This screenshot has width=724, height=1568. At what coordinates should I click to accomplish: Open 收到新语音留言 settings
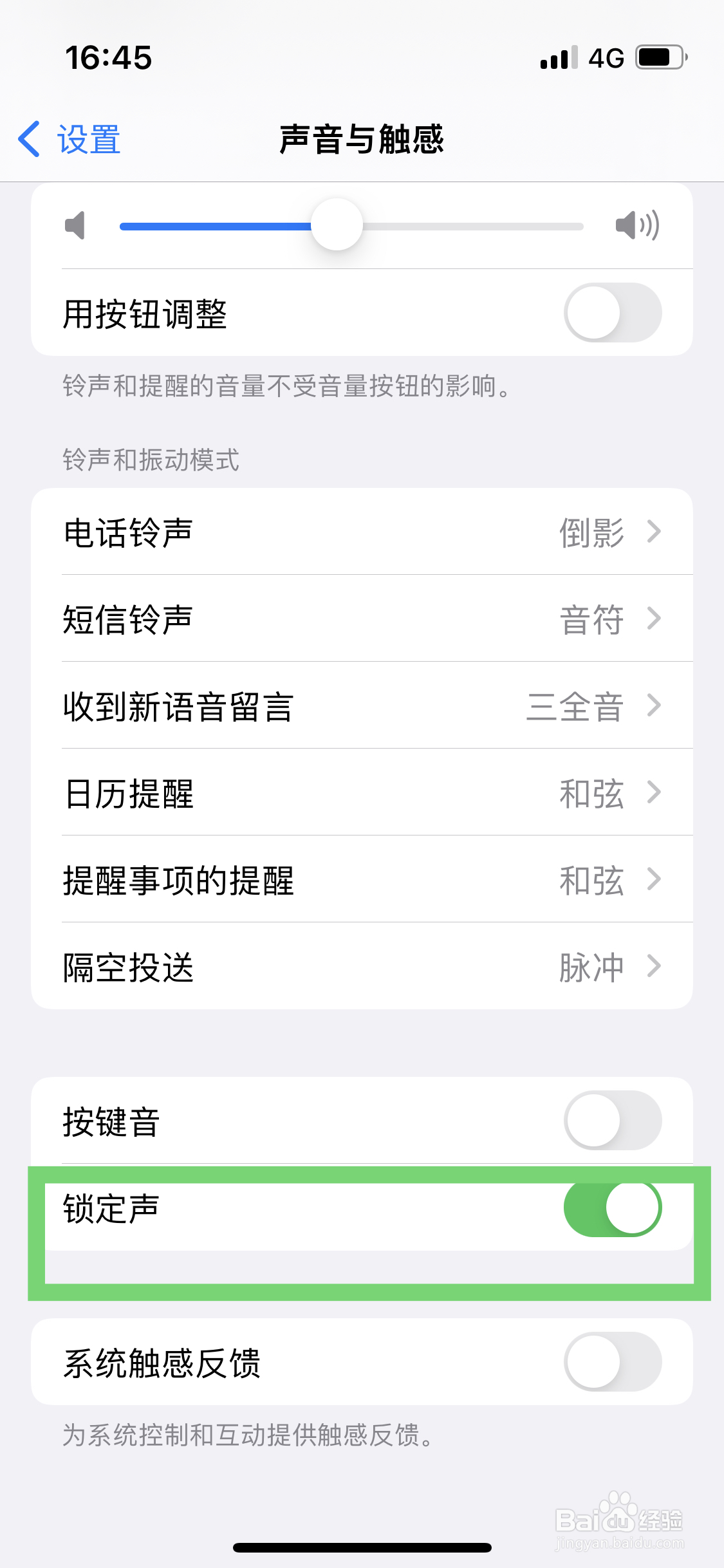(x=362, y=705)
